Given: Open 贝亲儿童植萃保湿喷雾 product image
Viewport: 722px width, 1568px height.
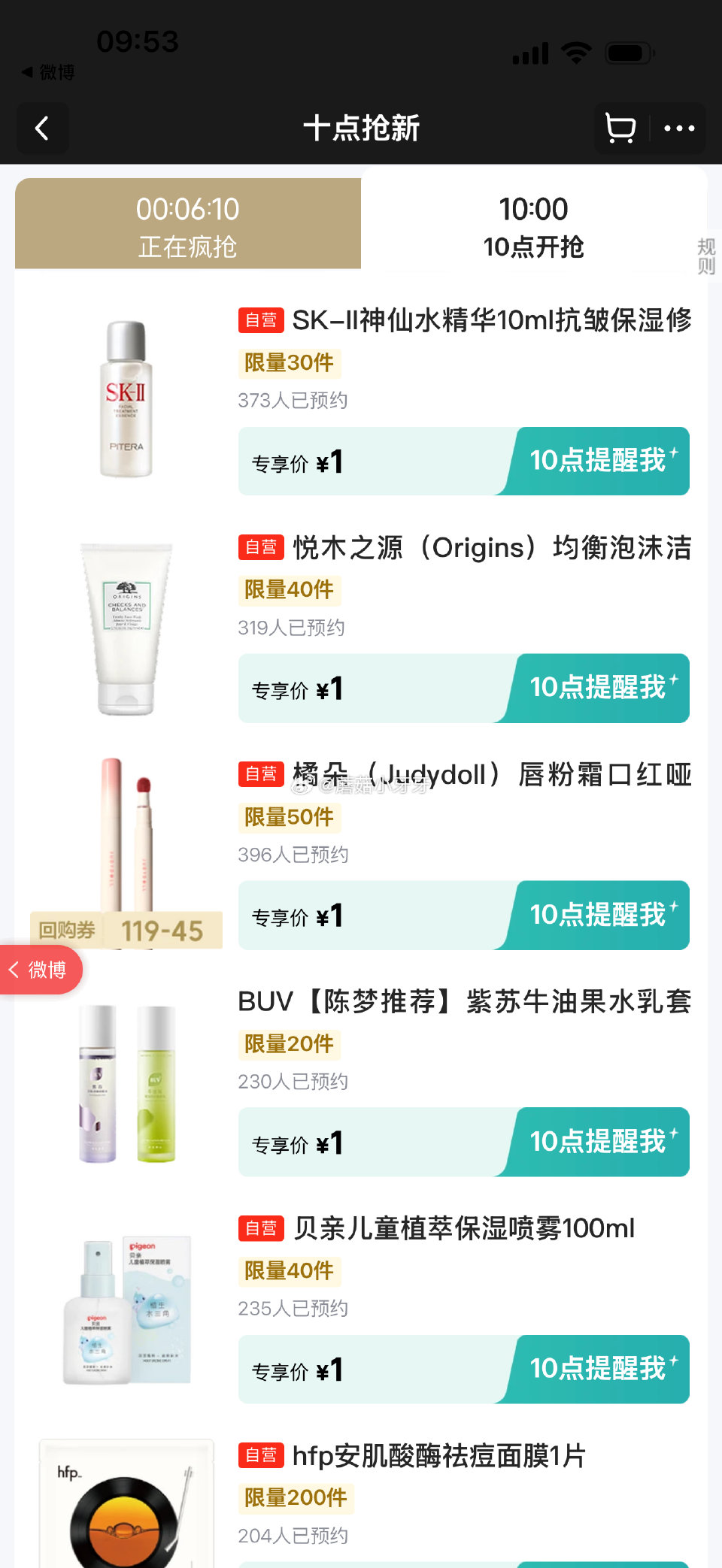Looking at the screenshot, I should pyautogui.click(x=126, y=1309).
